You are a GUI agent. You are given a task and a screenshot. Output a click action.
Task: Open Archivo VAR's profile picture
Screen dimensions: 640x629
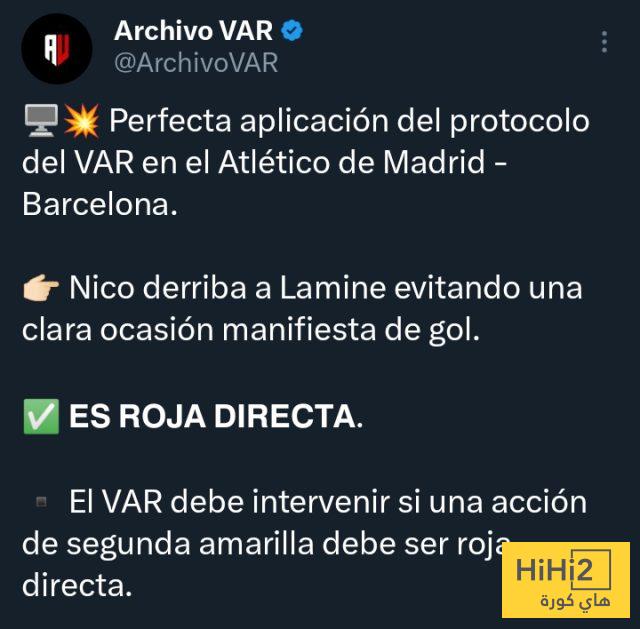pyautogui.click(x=56, y=48)
